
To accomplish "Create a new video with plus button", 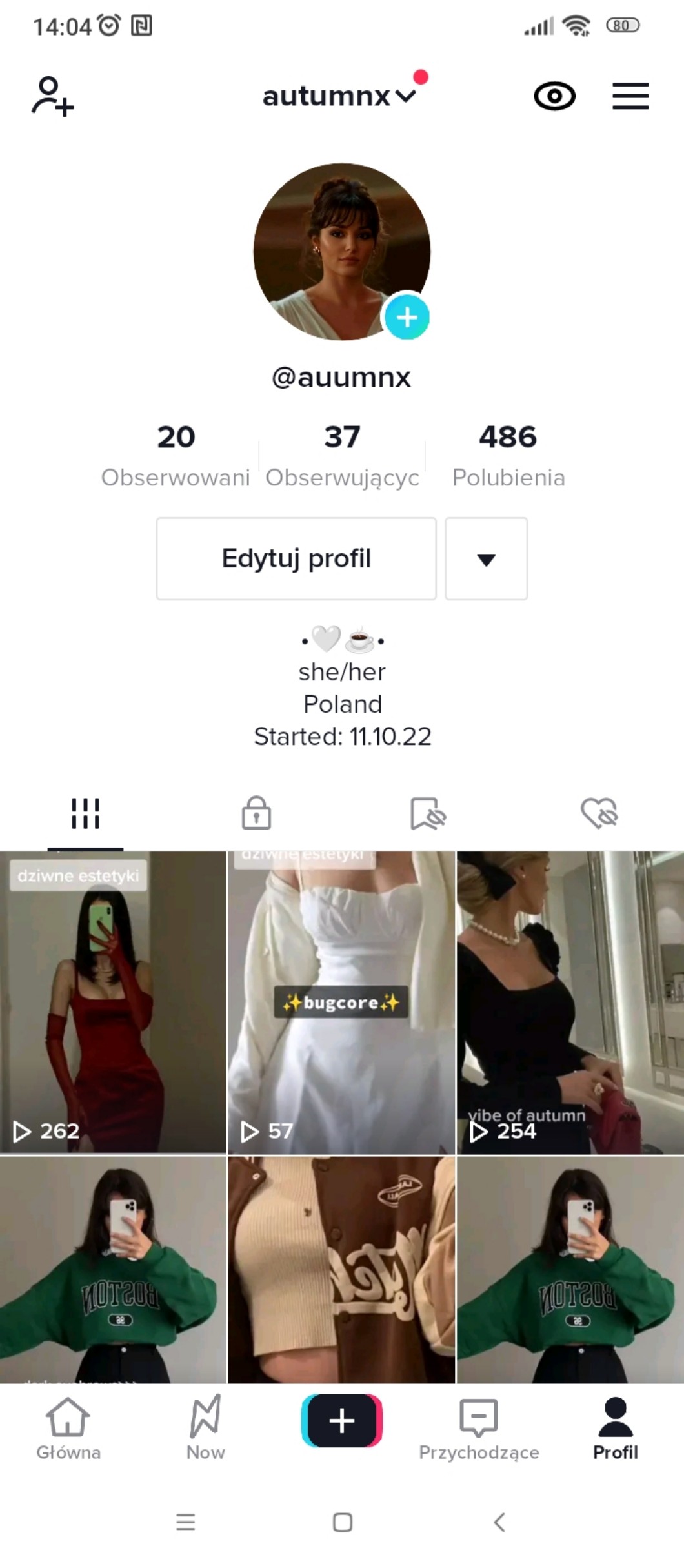I will coord(342,1421).
